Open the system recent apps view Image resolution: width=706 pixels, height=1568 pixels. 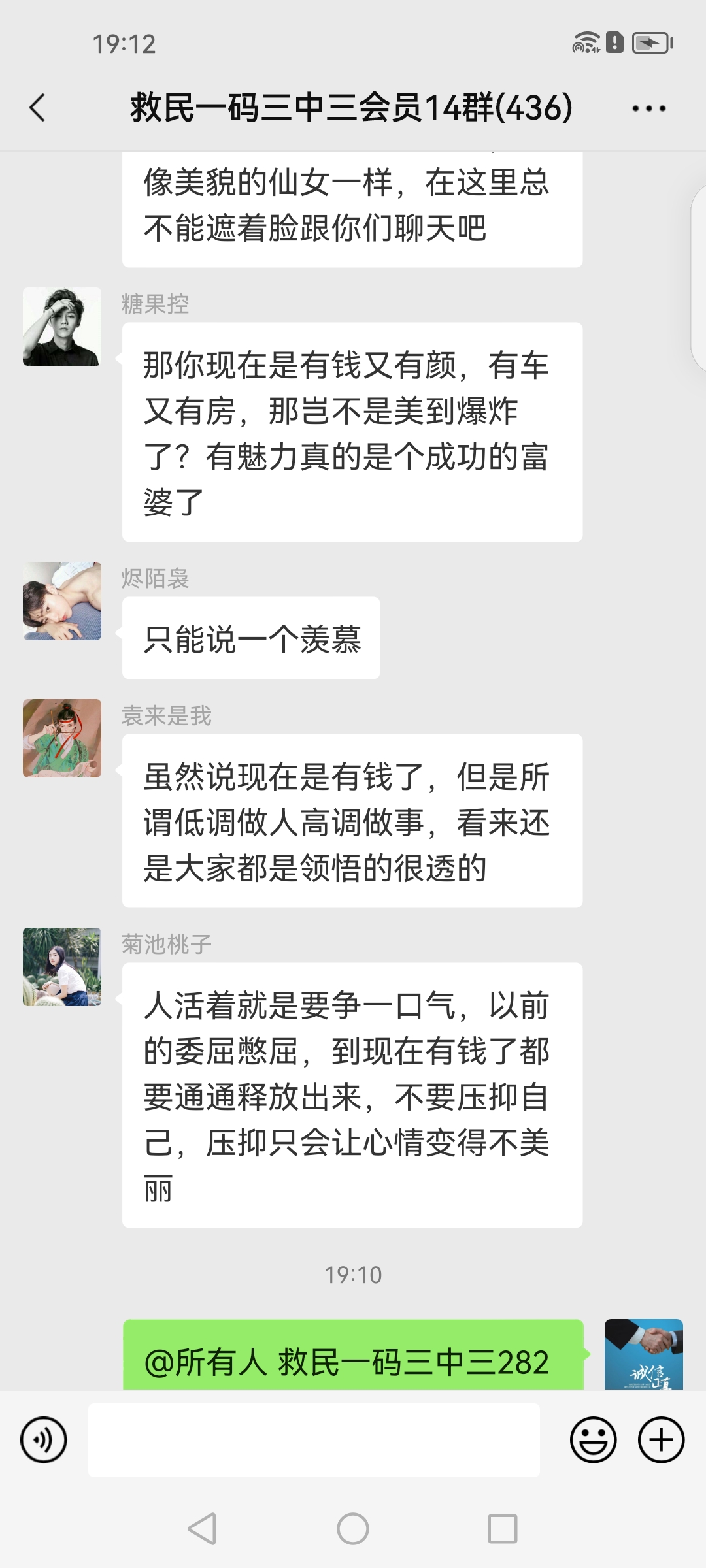pyautogui.click(x=503, y=1529)
